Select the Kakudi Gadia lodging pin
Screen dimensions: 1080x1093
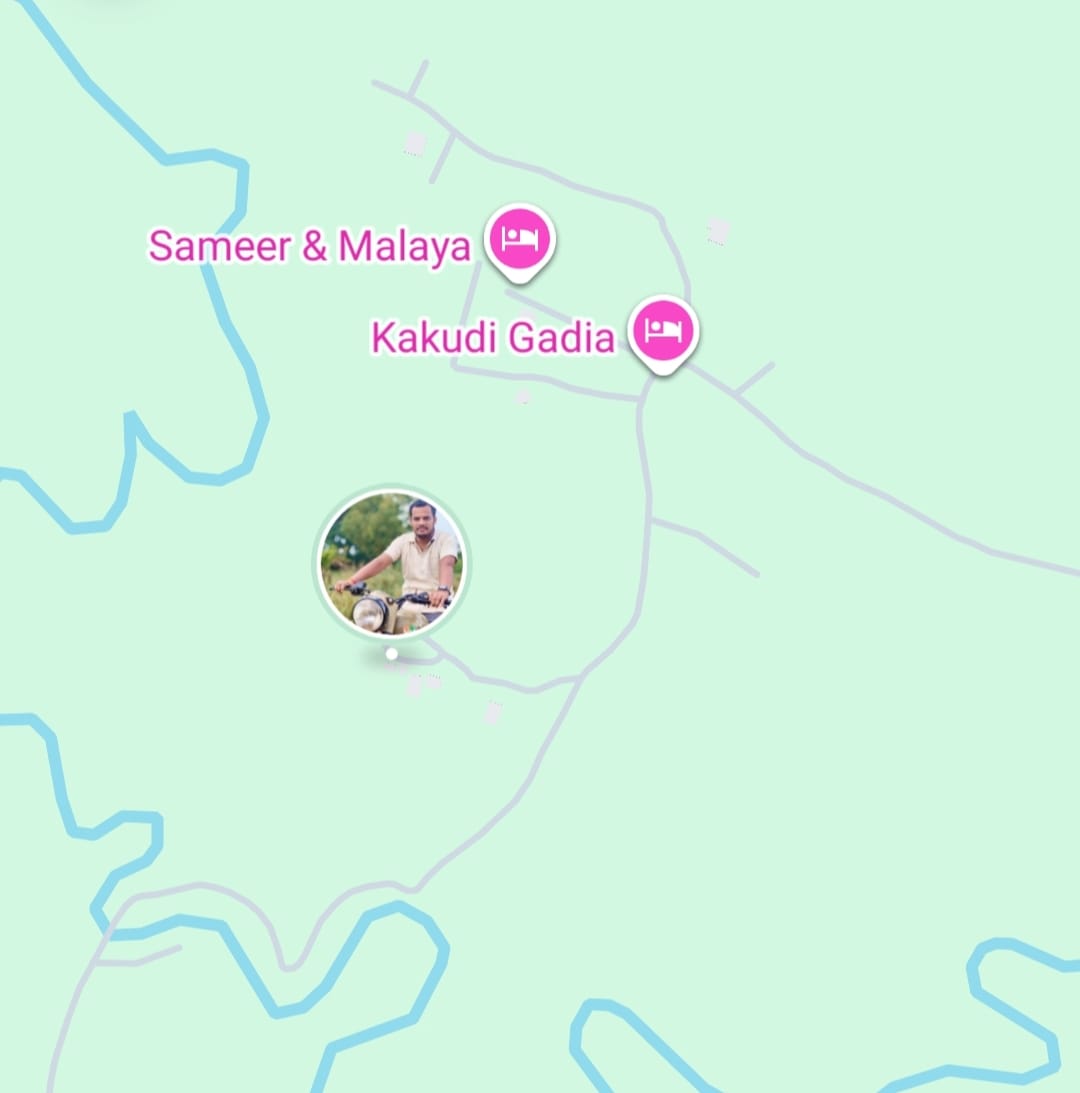click(x=663, y=331)
